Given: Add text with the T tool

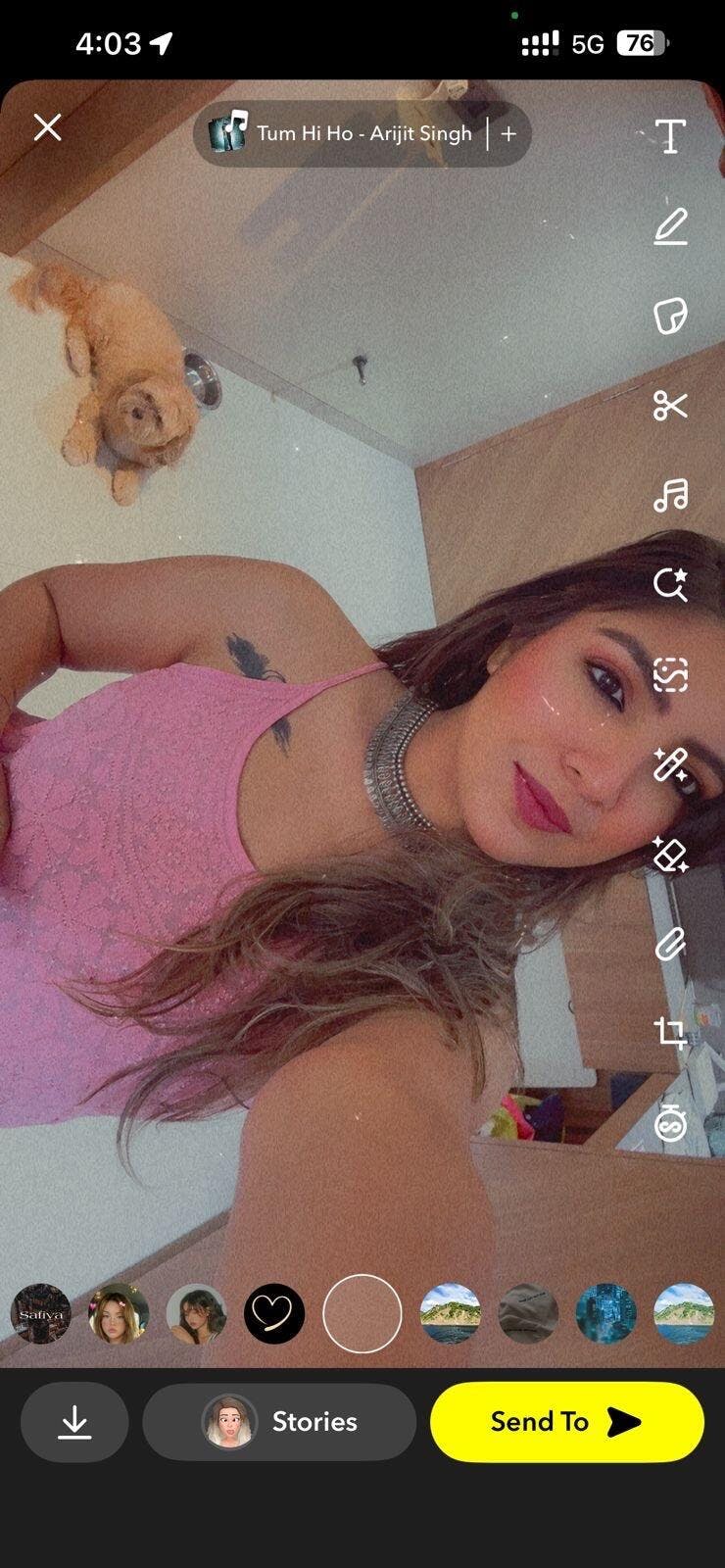Looking at the screenshot, I should (x=670, y=136).
